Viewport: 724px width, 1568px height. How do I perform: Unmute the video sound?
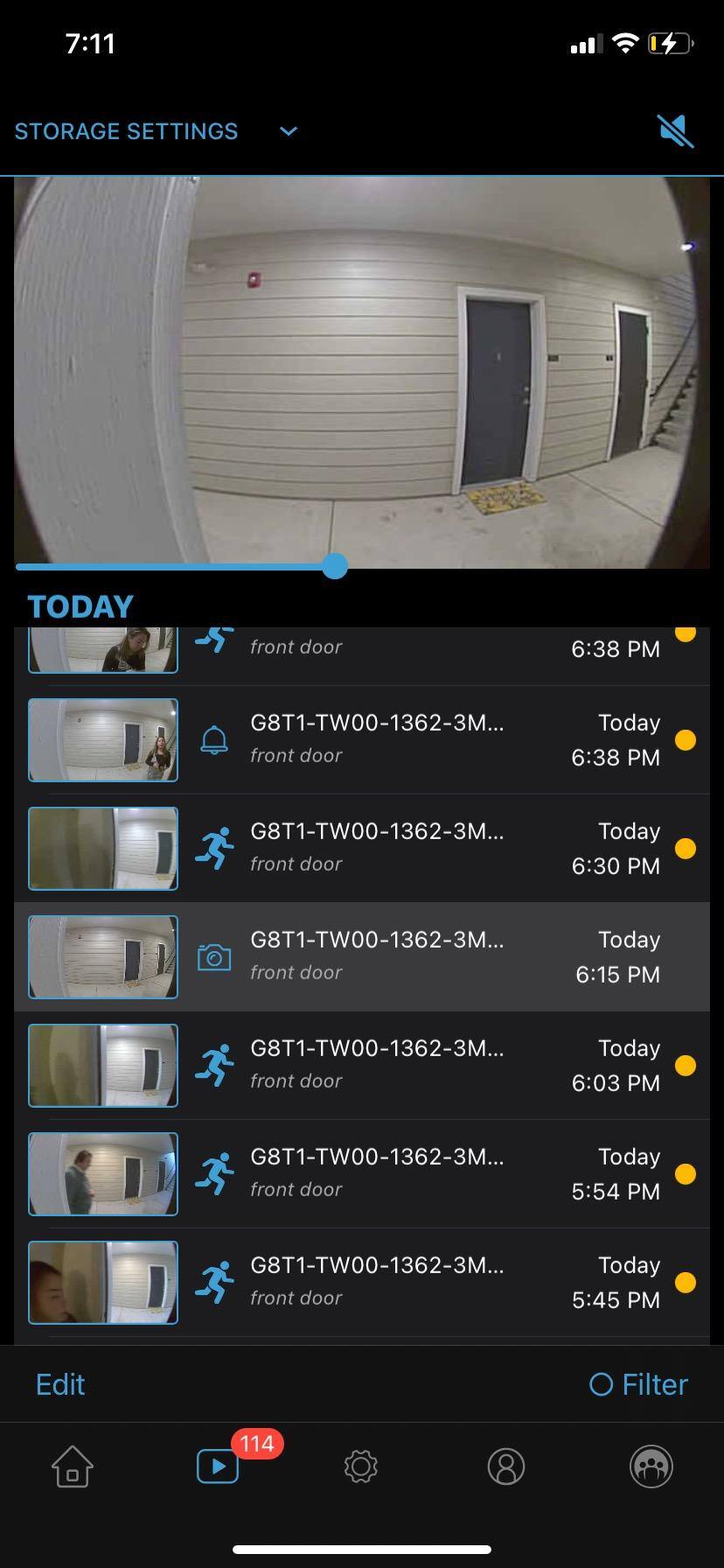[675, 131]
